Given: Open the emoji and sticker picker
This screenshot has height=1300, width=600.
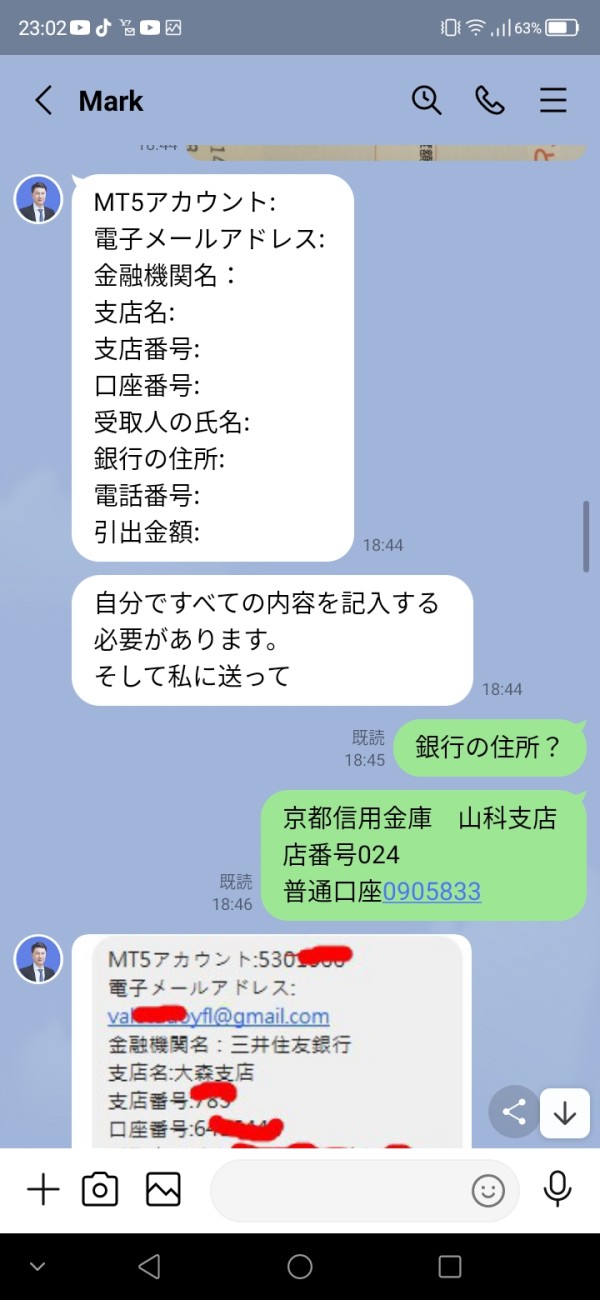Looking at the screenshot, I should click(487, 1190).
